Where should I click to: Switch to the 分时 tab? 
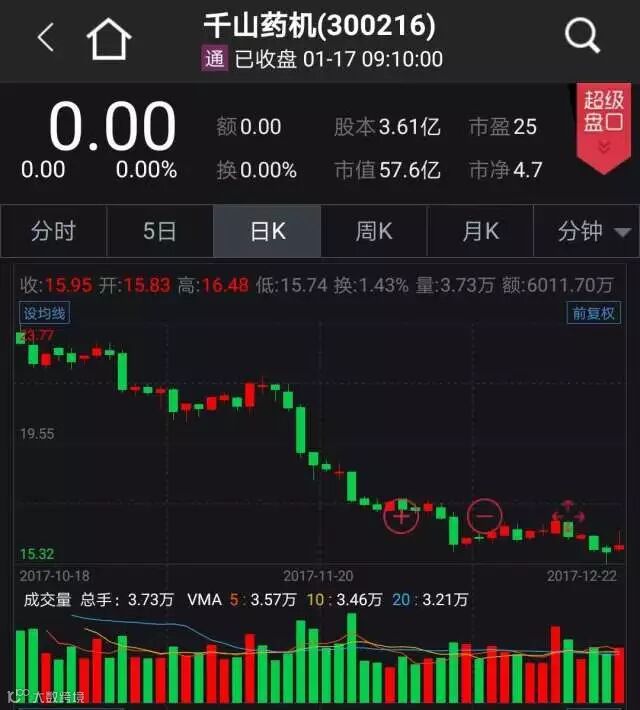[x=53, y=232]
